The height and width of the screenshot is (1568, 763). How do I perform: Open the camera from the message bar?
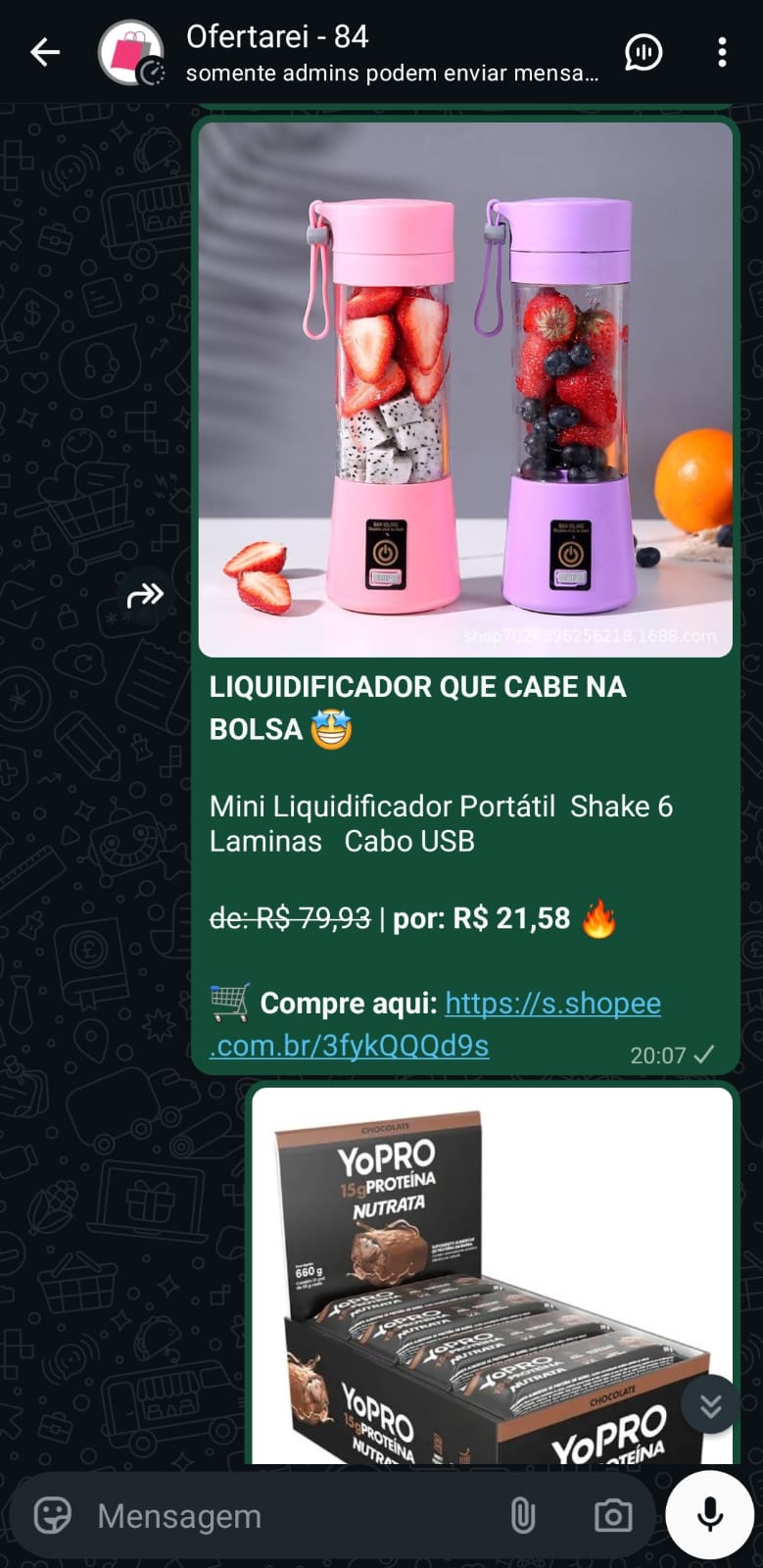[x=612, y=1514]
